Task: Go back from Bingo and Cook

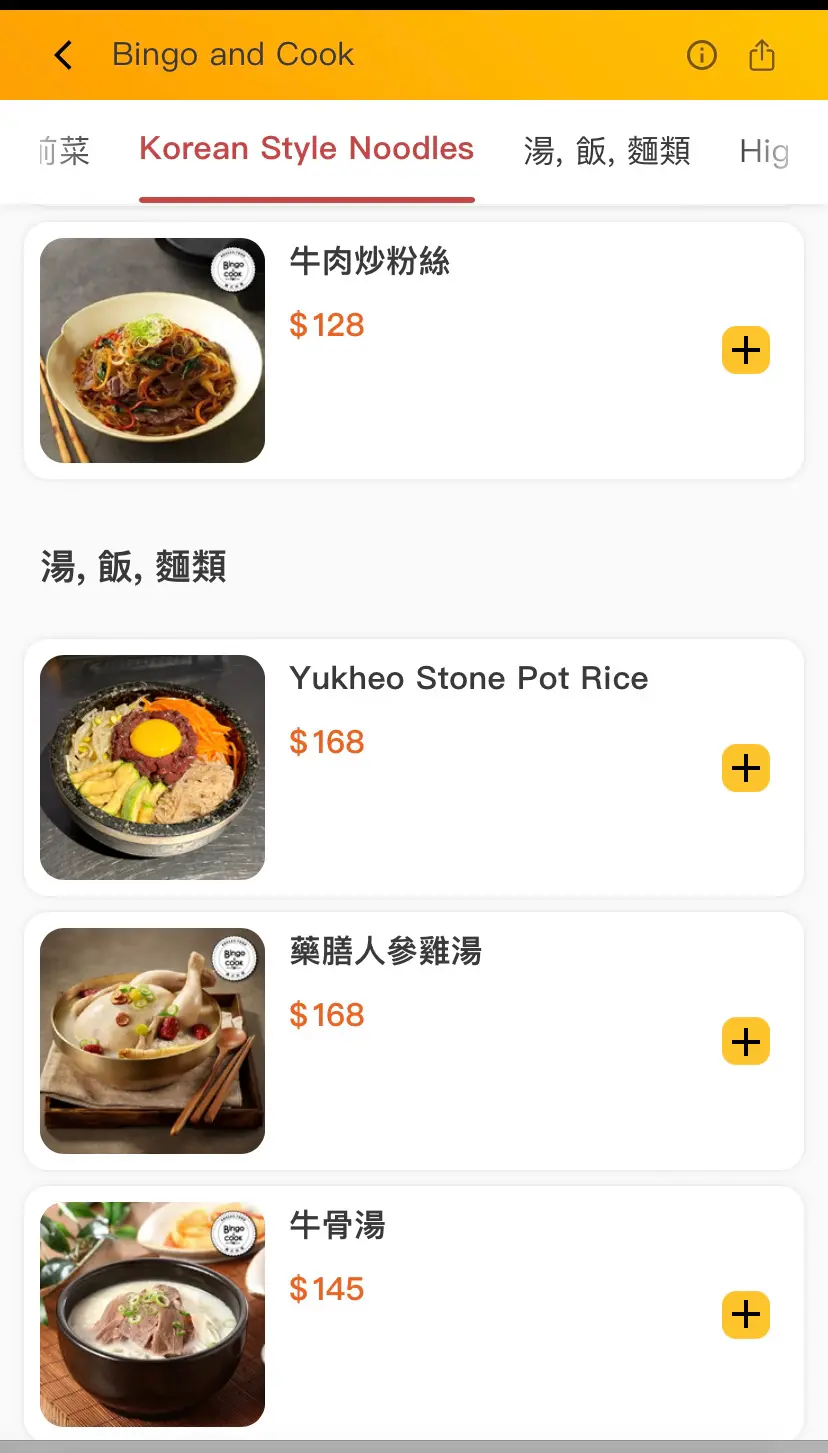Action: point(63,55)
